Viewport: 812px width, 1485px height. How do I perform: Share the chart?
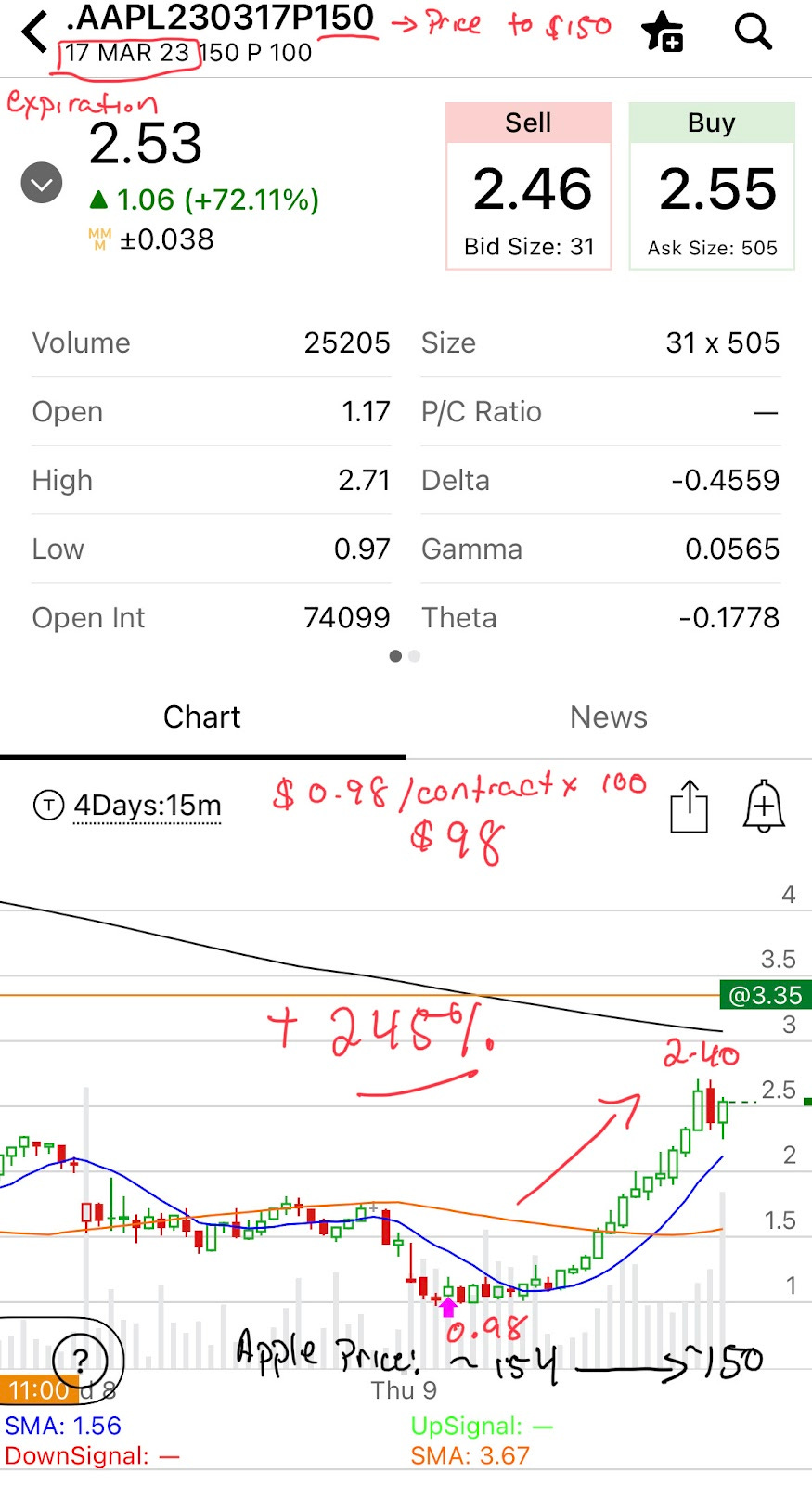point(689,806)
